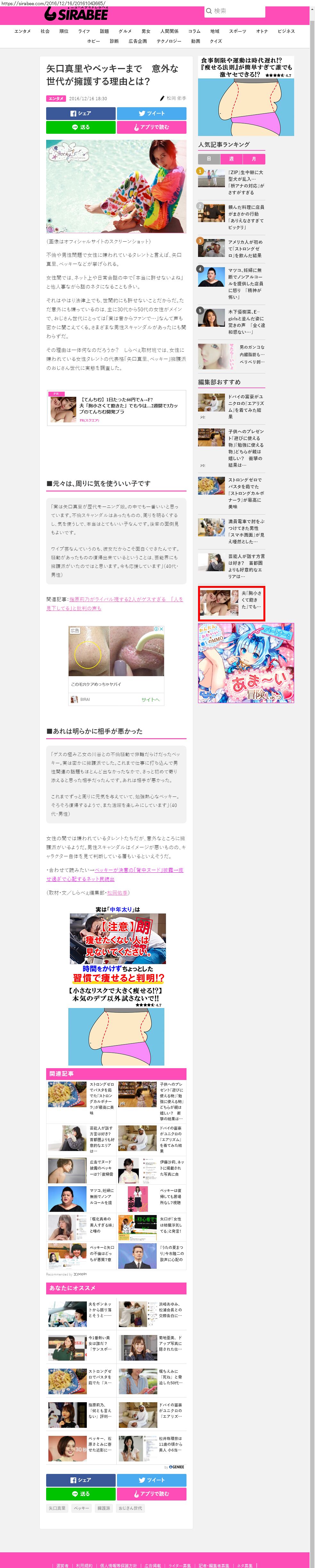The width and height of the screenshot is (315, 1568).
Task: Select the クイズ menu item
Action: (x=216, y=41)
